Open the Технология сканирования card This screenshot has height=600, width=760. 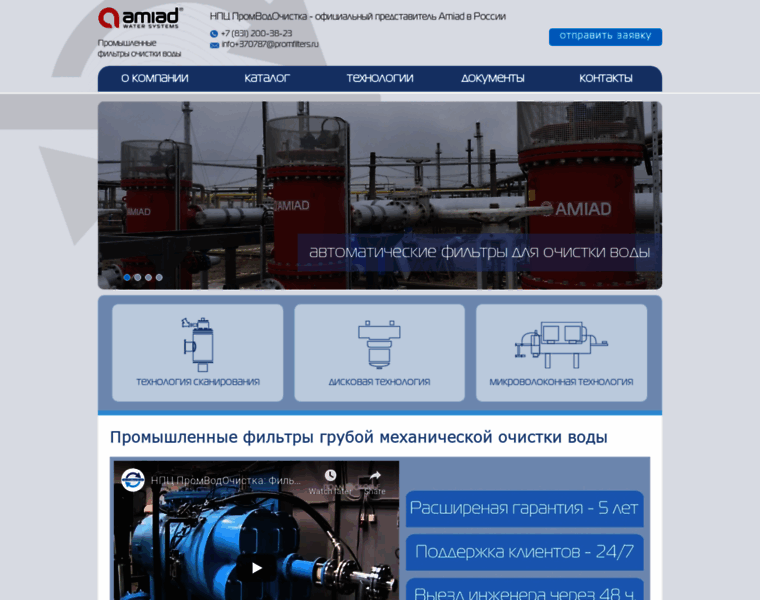click(x=198, y=352)
